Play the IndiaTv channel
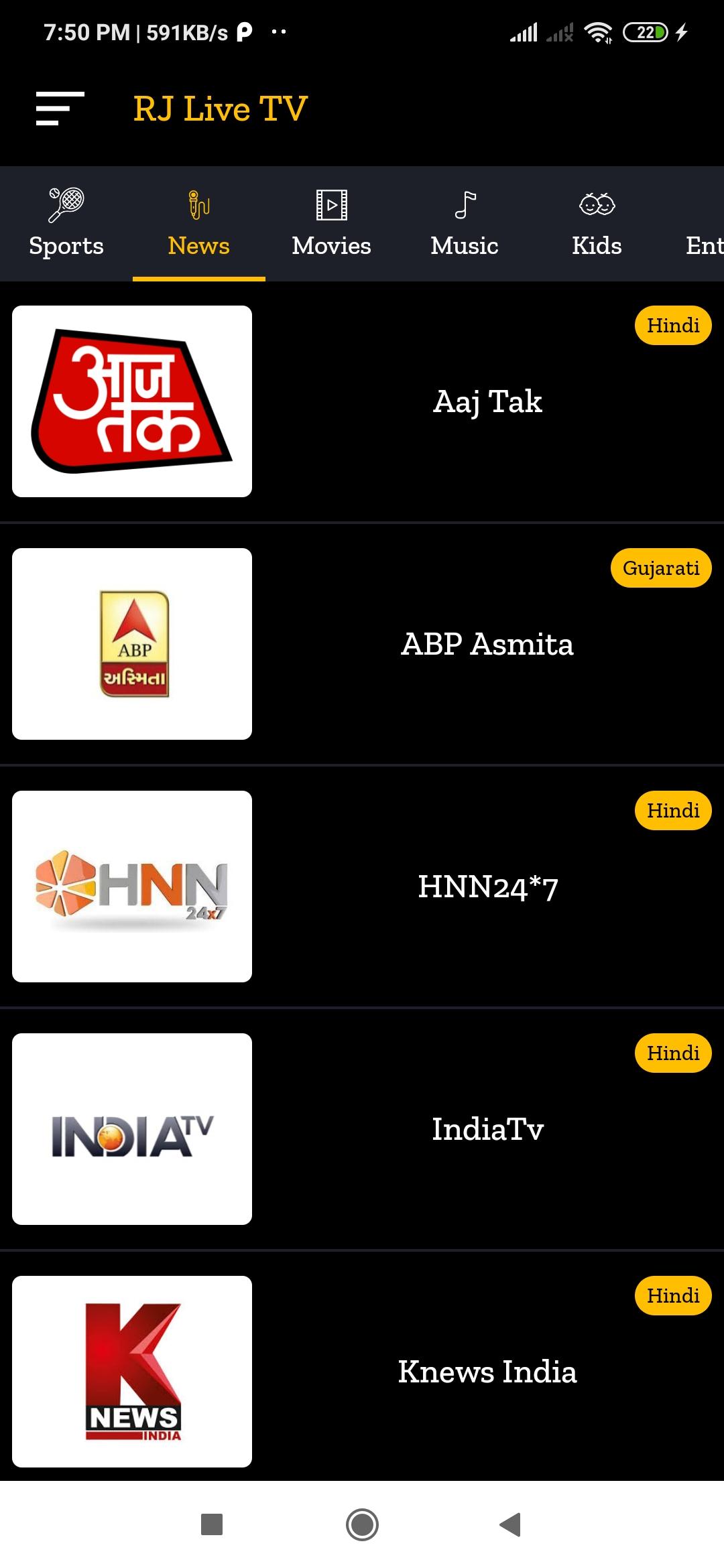The width and height of the screenshot is (724, 1568). (x=362, y=1129)
